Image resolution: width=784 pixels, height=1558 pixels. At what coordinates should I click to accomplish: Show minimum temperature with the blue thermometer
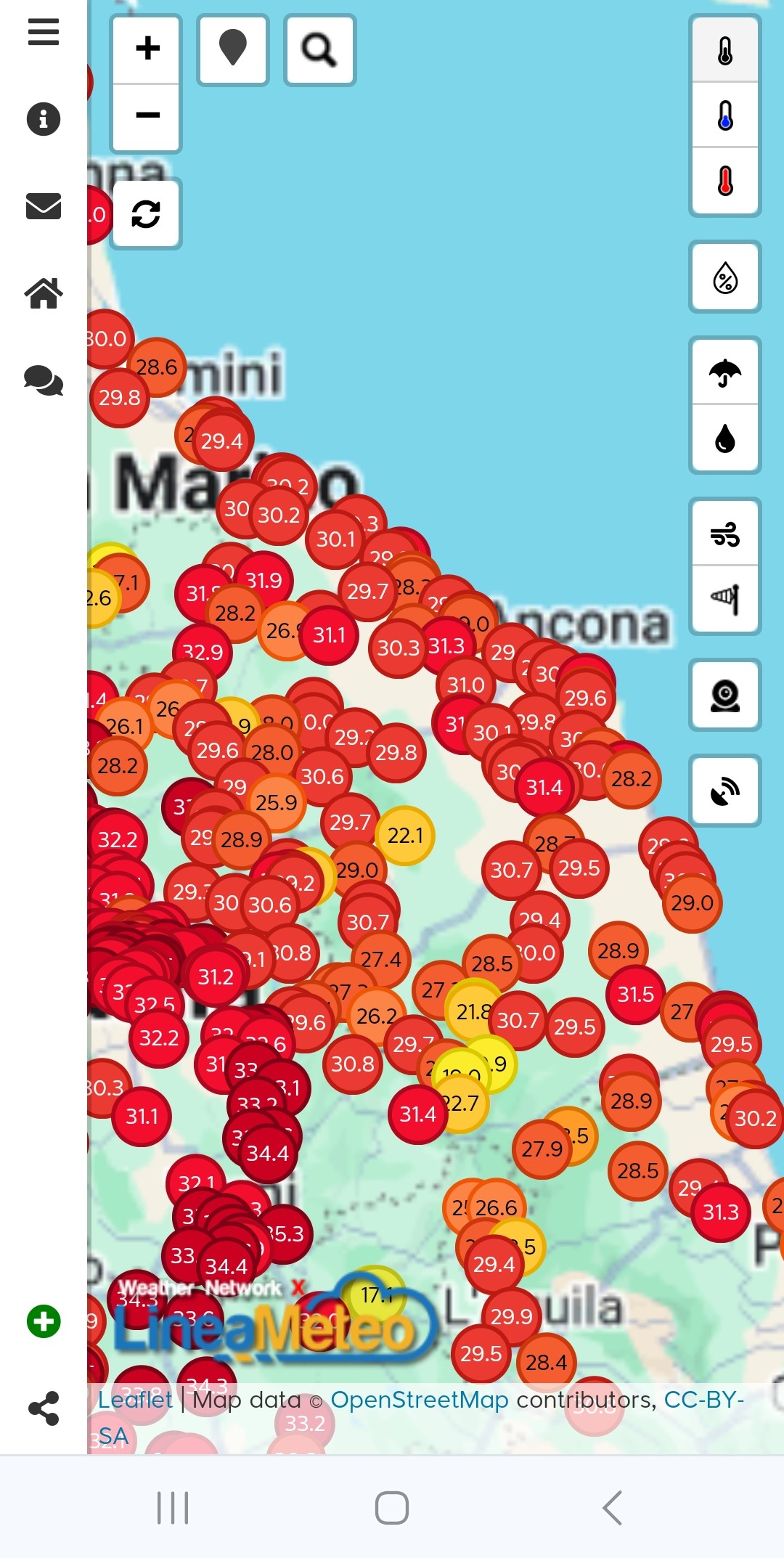725,115
